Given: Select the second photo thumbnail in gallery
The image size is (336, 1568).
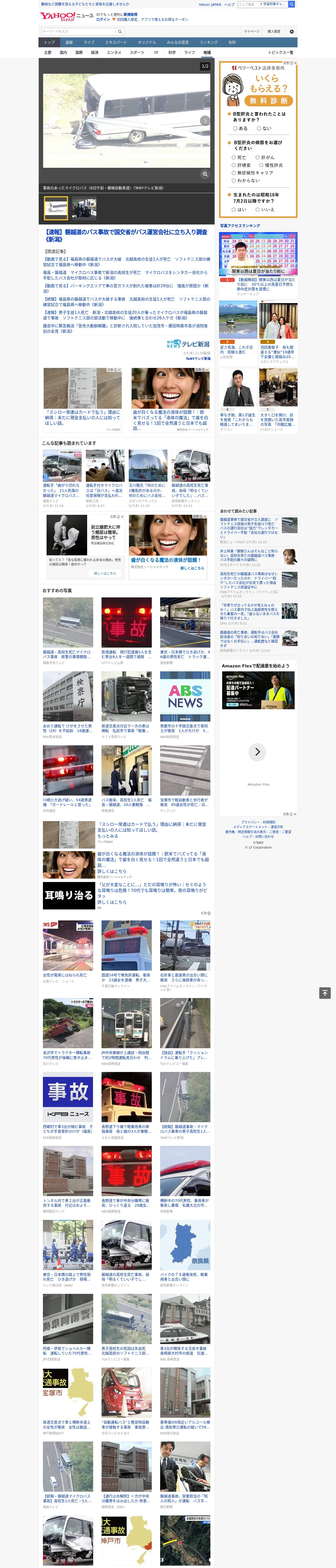Looking at the screenshot, I should pos(84,208).
